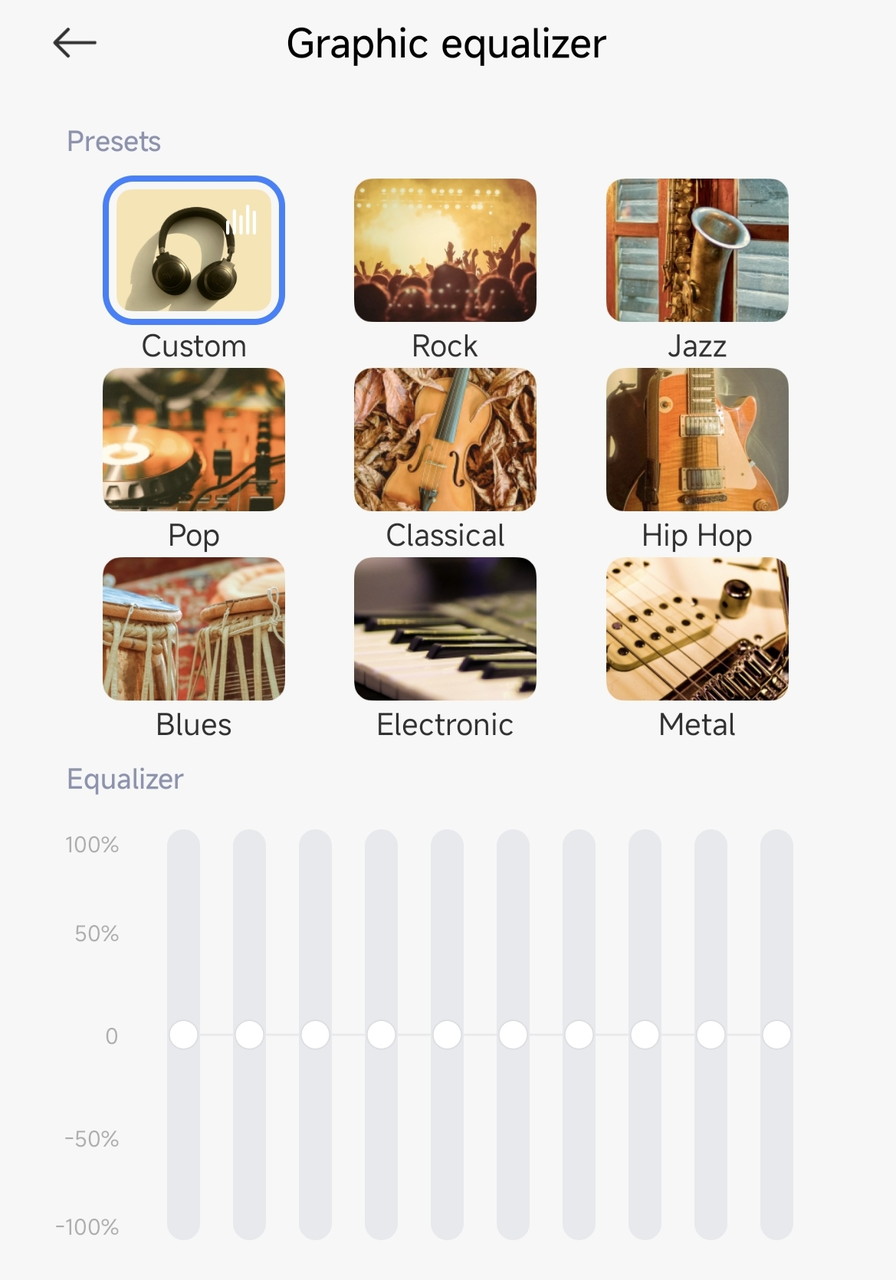Switch to the Hip Hop preset

[x=697, y=440]
